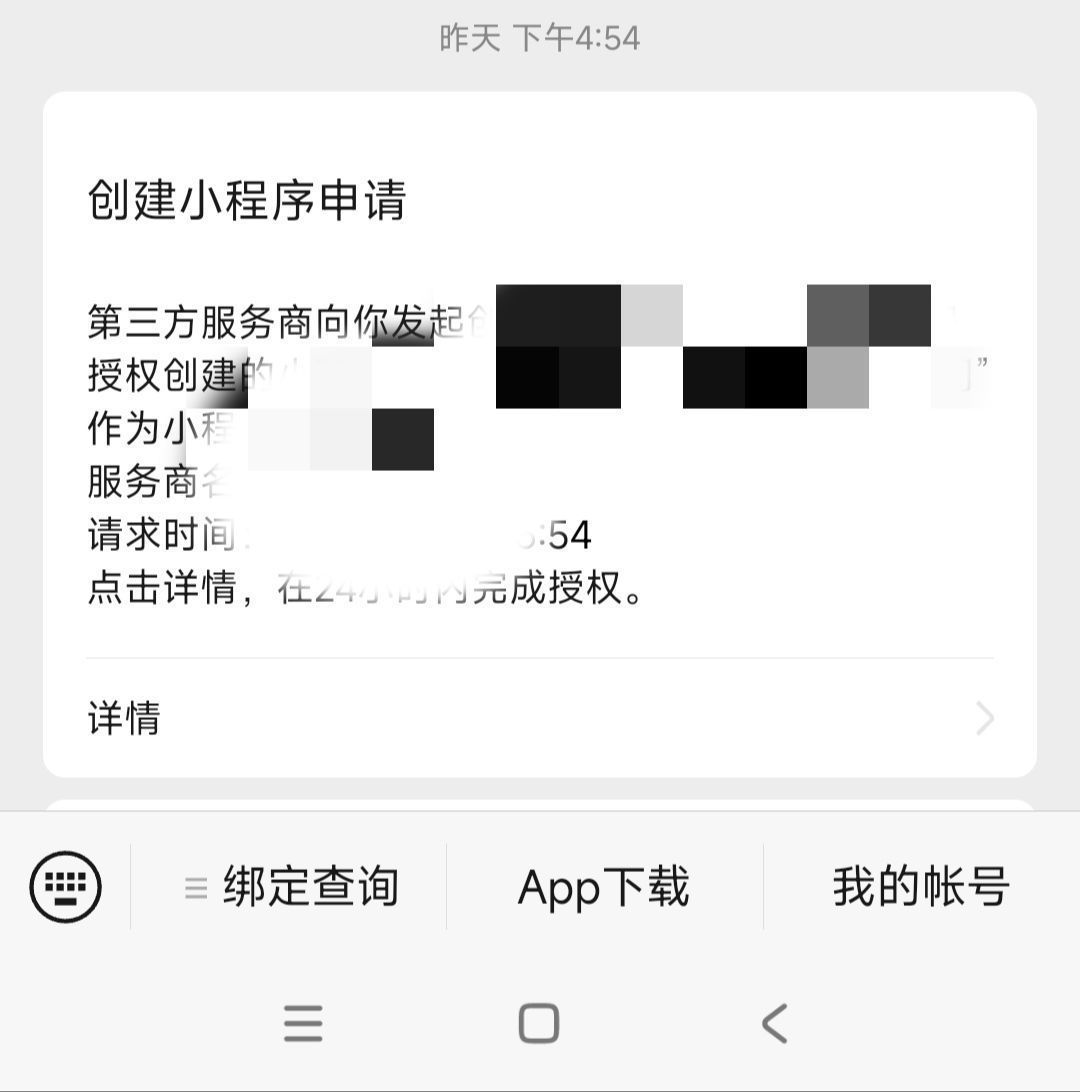Screen dimensions: 1080x1092
Task: Select 我的帐号 from the bottom menu
Action: pos(920,884)
